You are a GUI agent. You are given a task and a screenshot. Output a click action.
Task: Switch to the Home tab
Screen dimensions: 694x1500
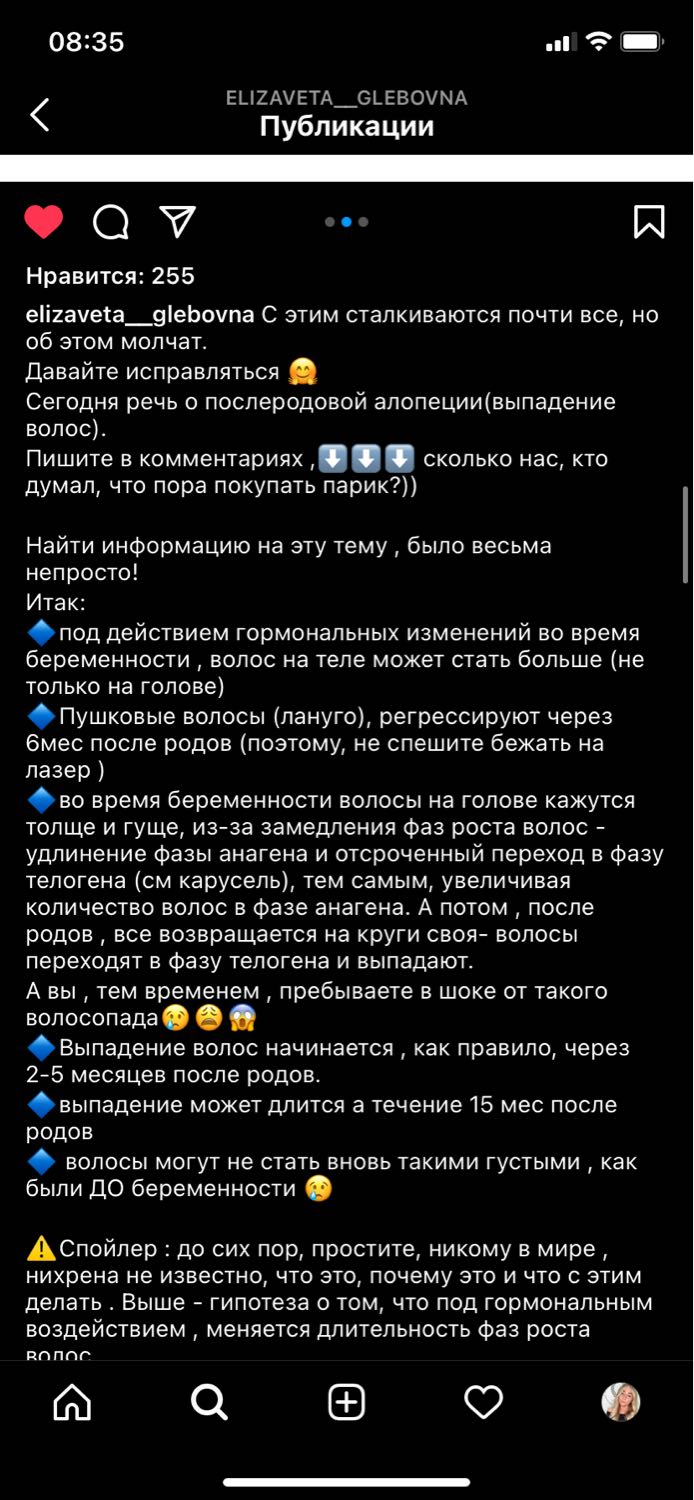(x=72, y=1403)
